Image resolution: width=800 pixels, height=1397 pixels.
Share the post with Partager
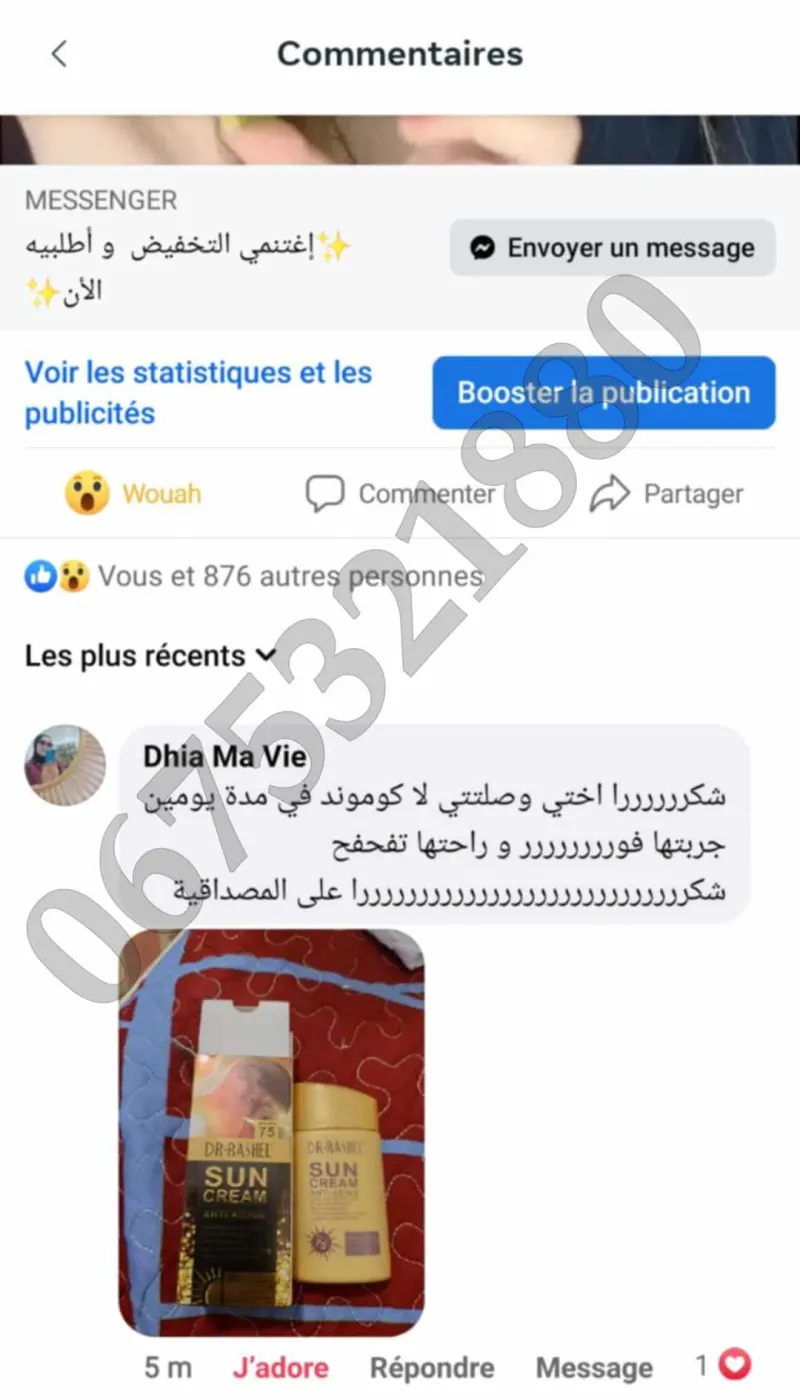pos(666,493)
